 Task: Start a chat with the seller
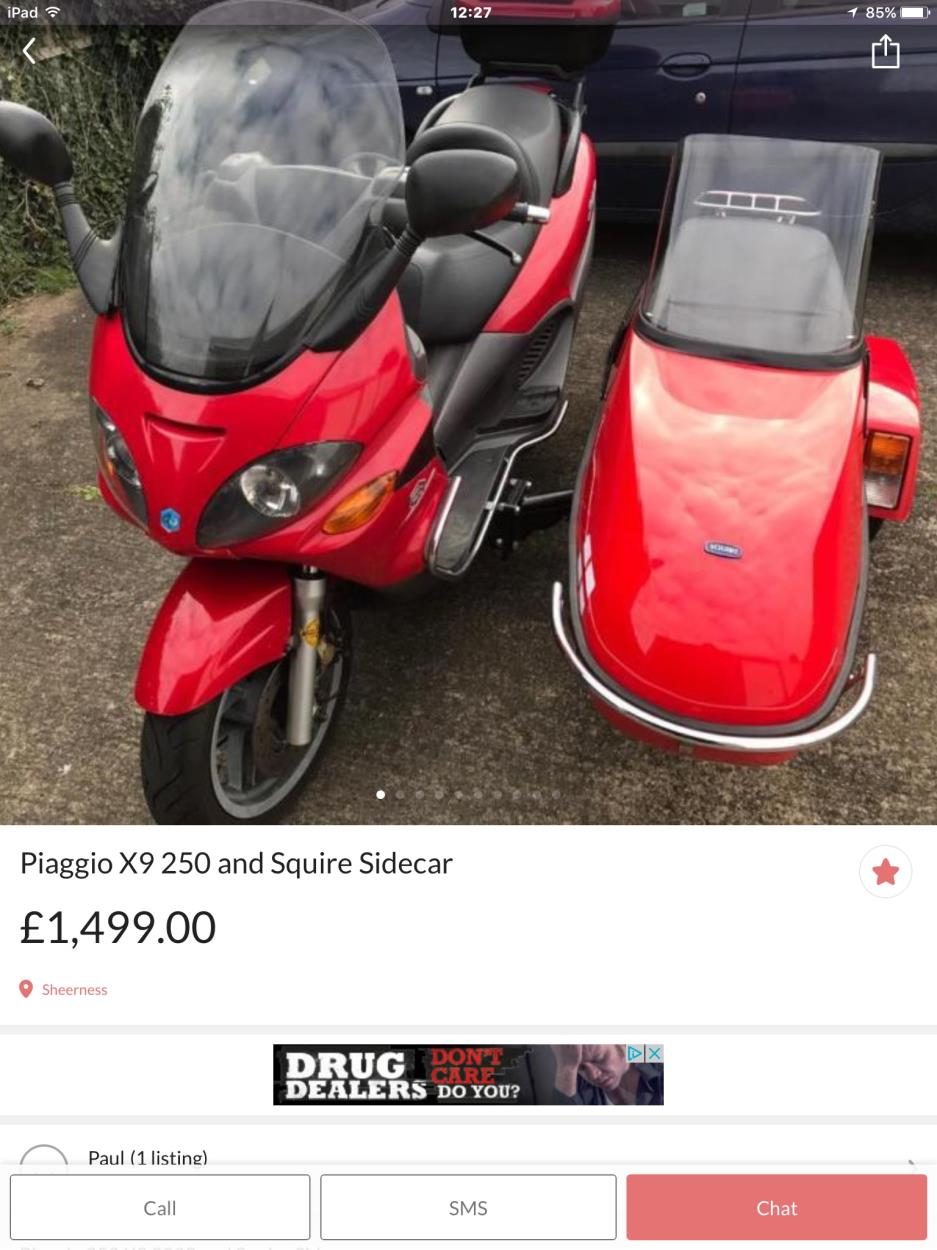coord(776,1207)
